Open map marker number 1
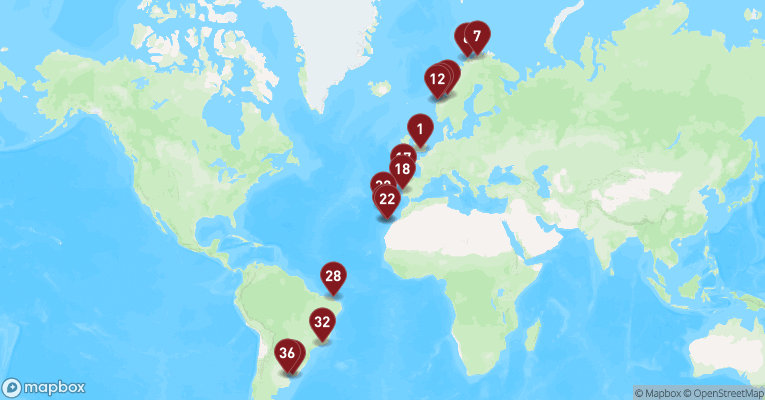 click(421, 128)
